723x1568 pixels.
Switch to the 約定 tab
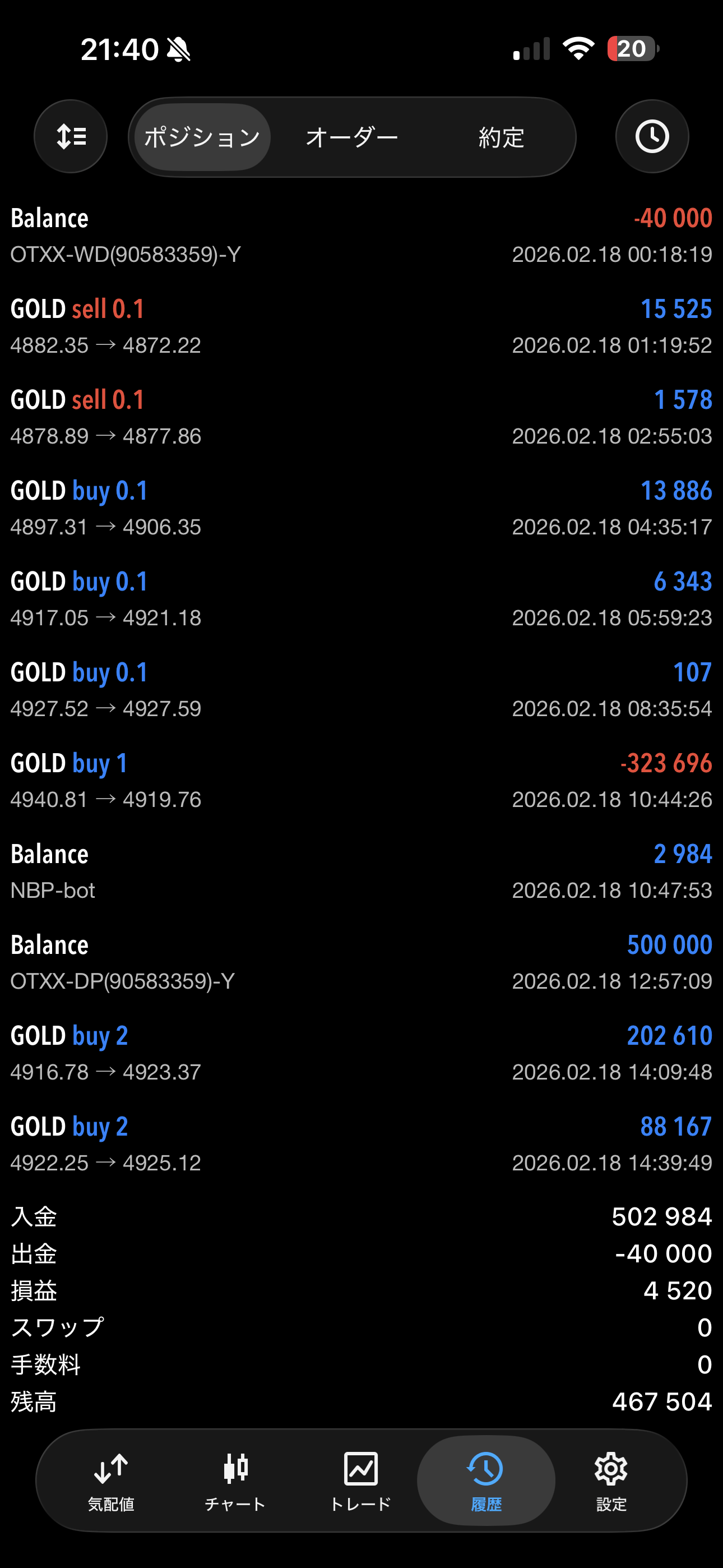tap(501, 137)
